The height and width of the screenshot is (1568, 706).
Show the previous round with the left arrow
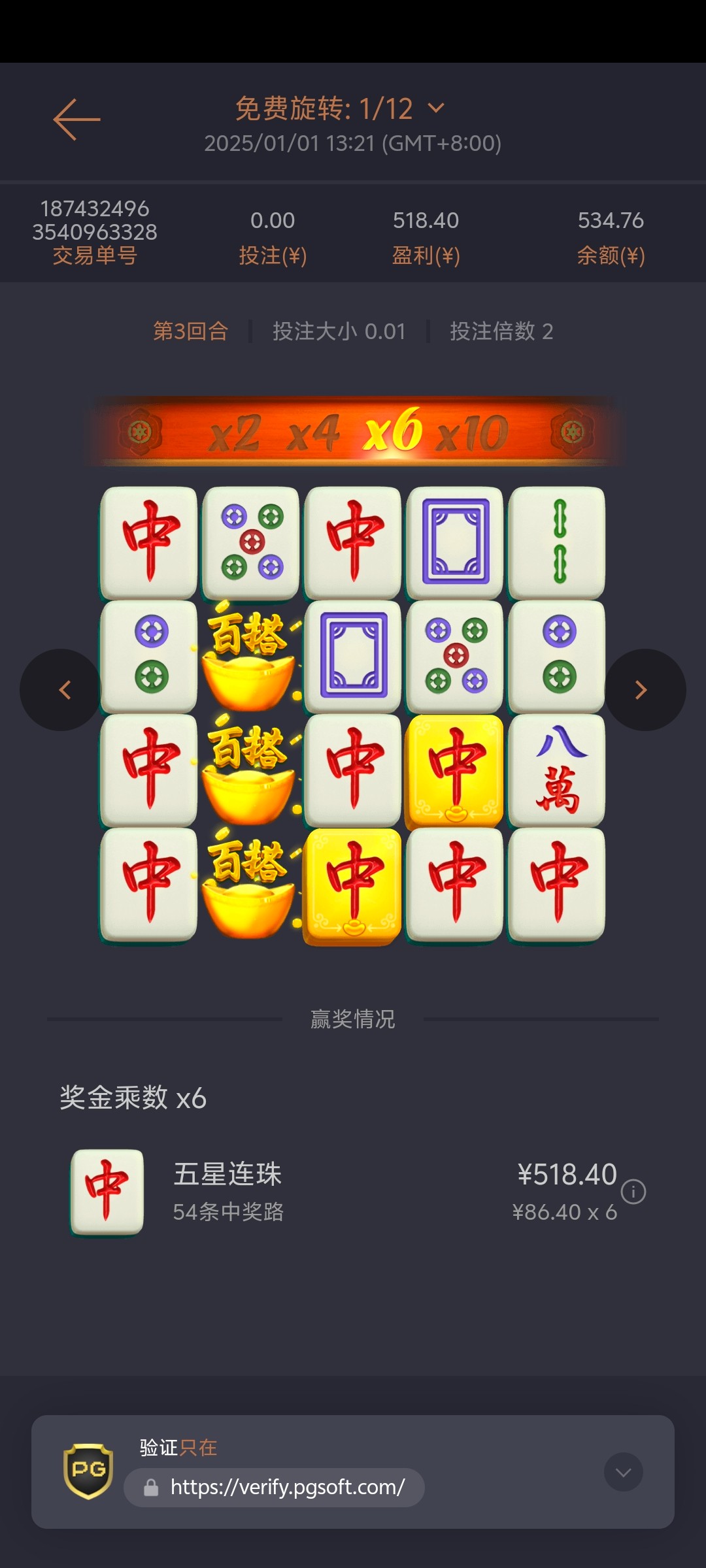63,690
